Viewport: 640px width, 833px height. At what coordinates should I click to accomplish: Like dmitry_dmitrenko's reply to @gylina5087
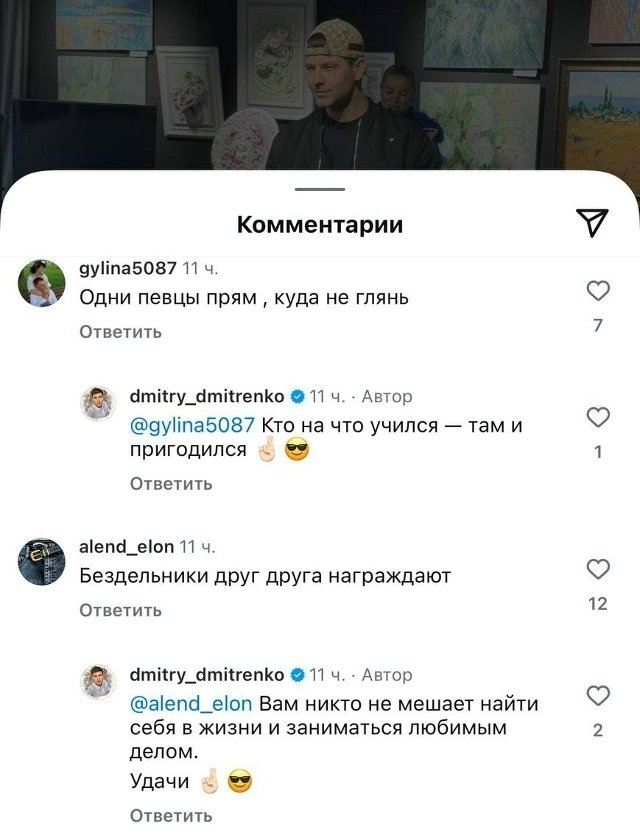597,417
